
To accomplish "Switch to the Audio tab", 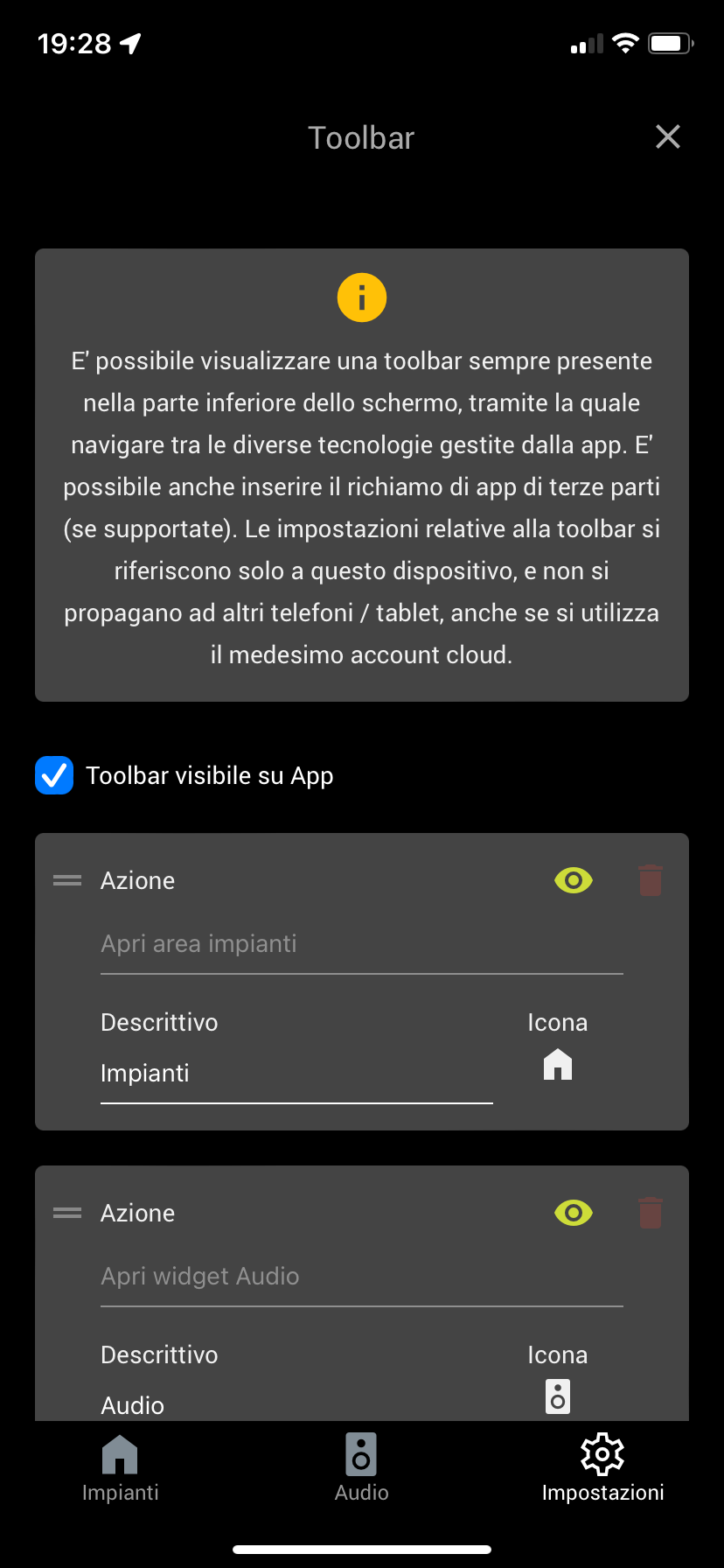I will [x=361, y=1468].
